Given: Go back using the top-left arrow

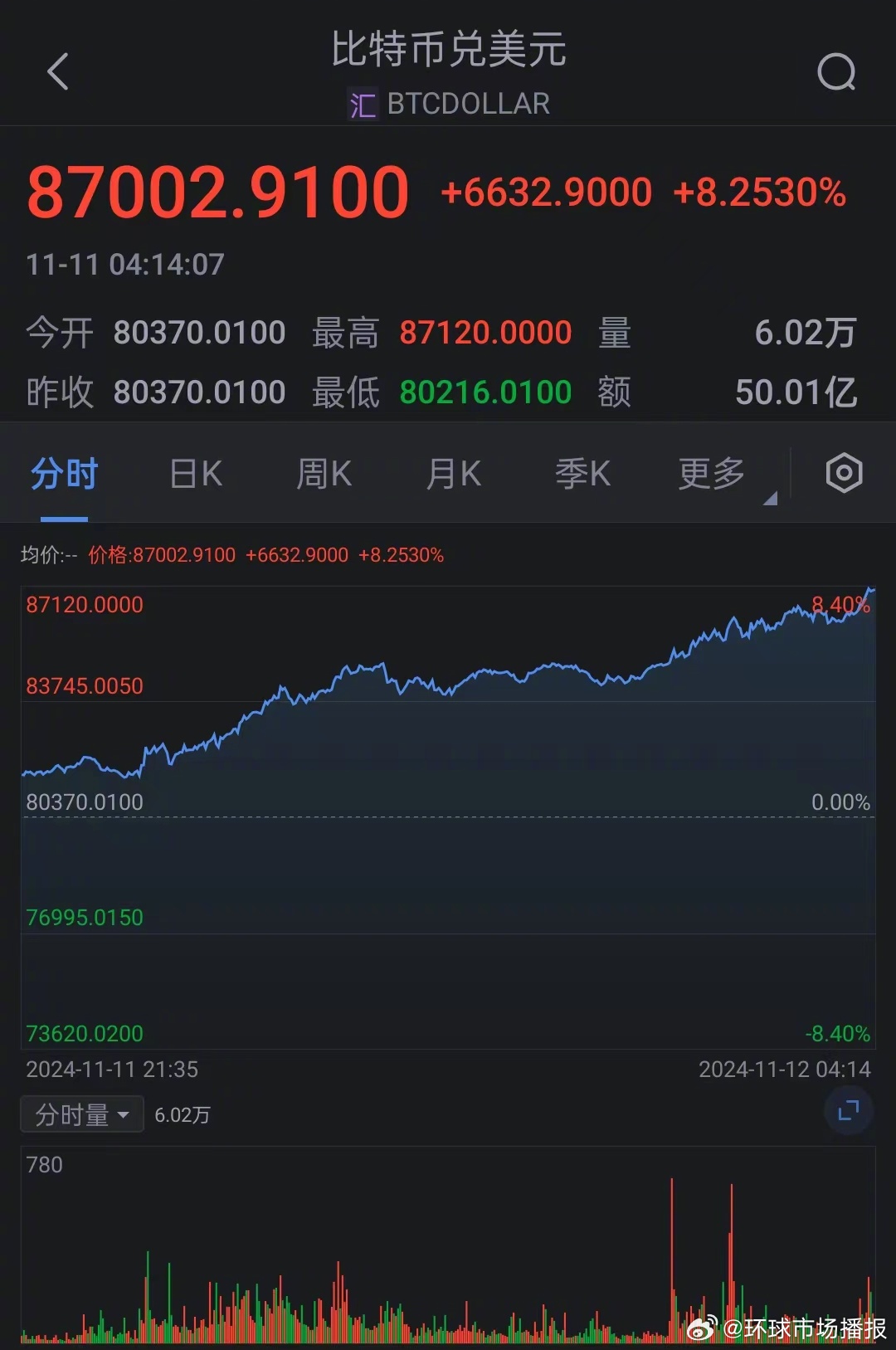Looking at the screenshot, I should tap(57, 71).
